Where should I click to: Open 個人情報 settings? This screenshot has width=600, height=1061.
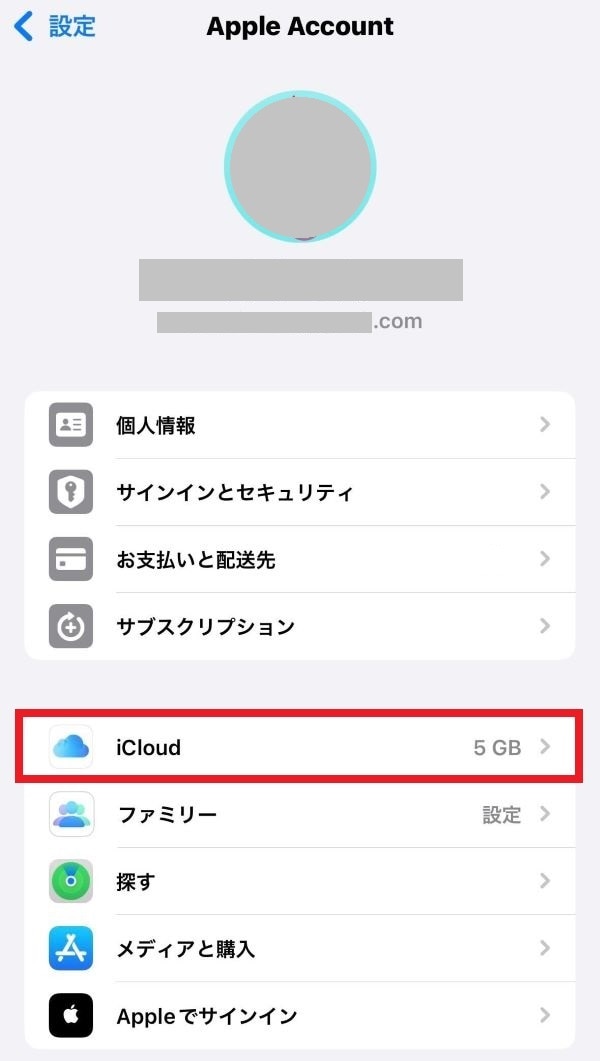click(x=300, y=425)
